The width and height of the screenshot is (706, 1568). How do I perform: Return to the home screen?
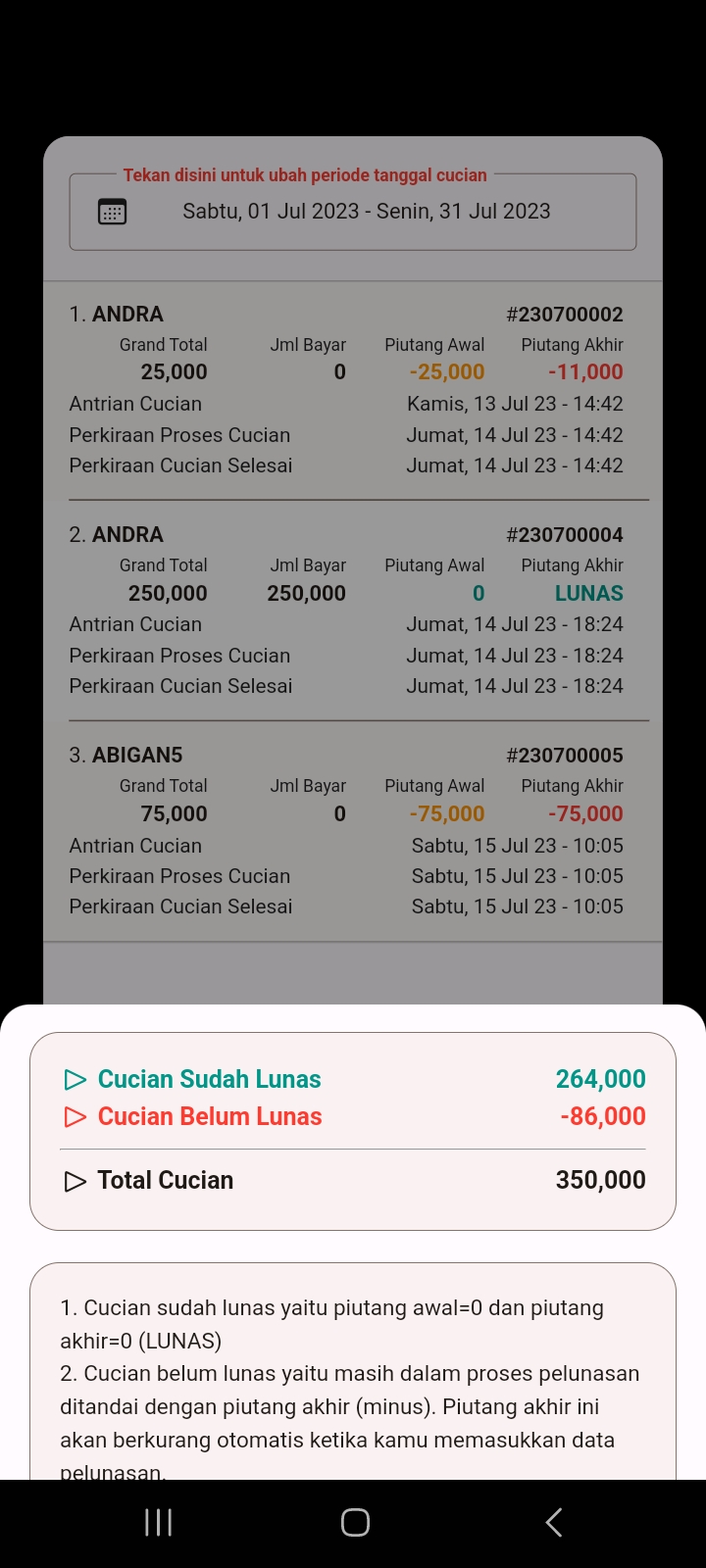point(355,1522)
